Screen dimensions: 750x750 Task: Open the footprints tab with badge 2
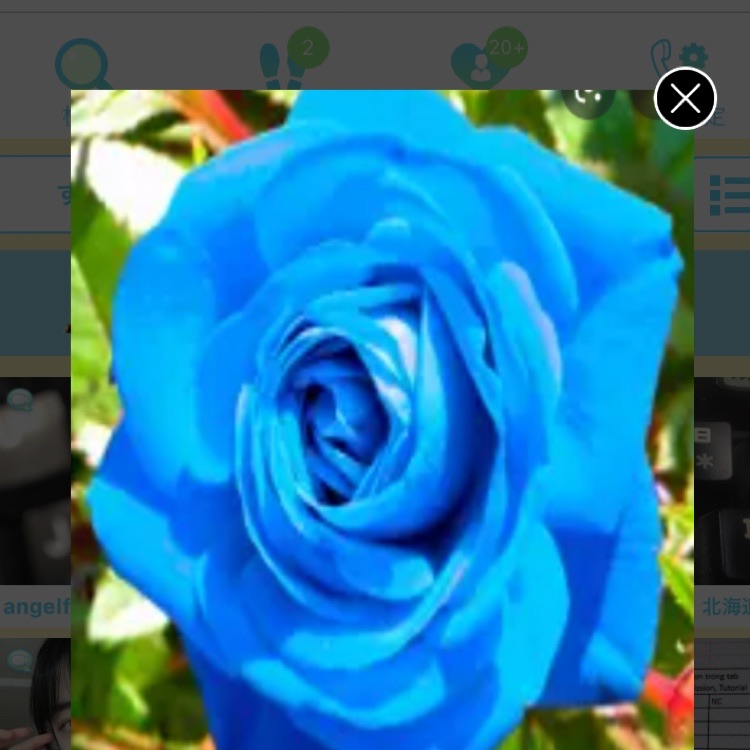pos(287,65)
